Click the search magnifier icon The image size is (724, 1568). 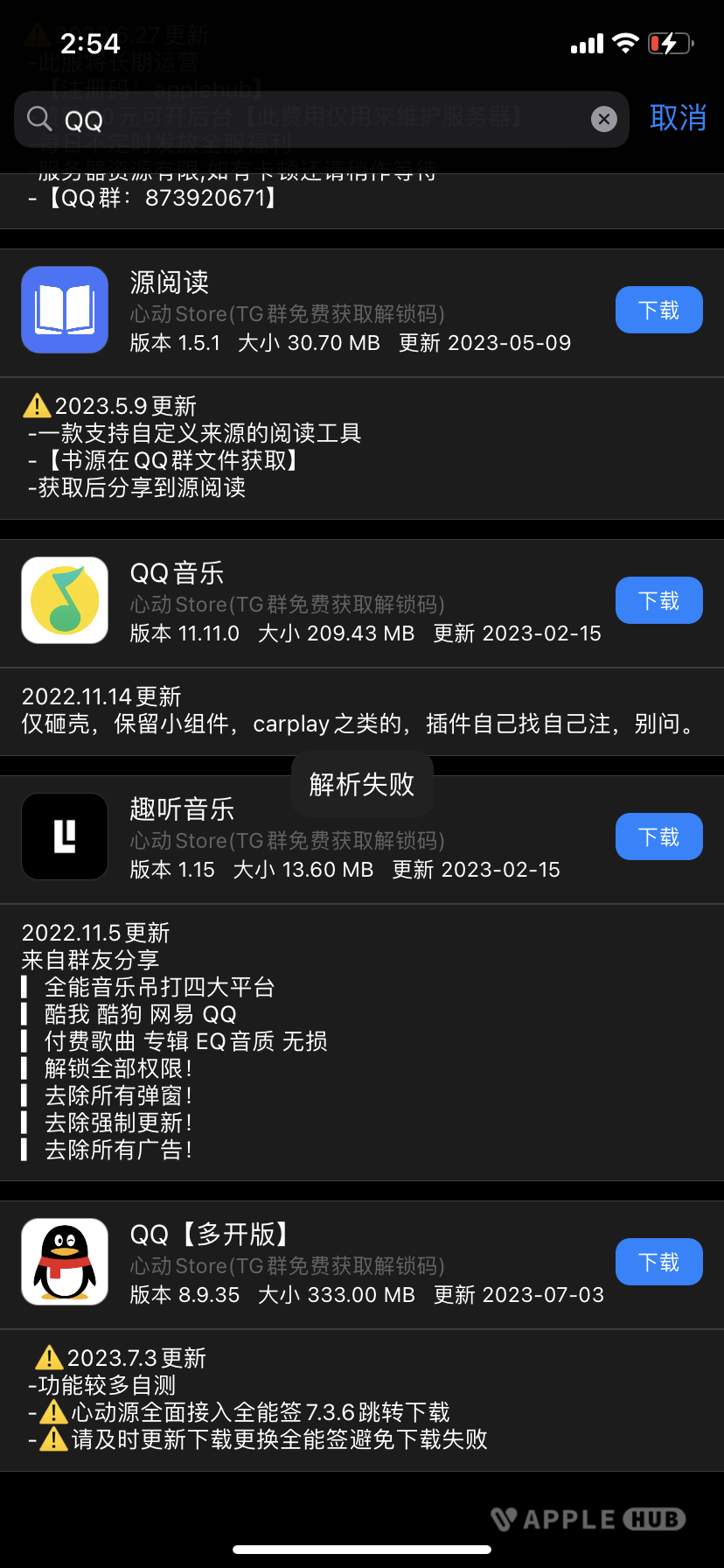(x=37, y=120)
